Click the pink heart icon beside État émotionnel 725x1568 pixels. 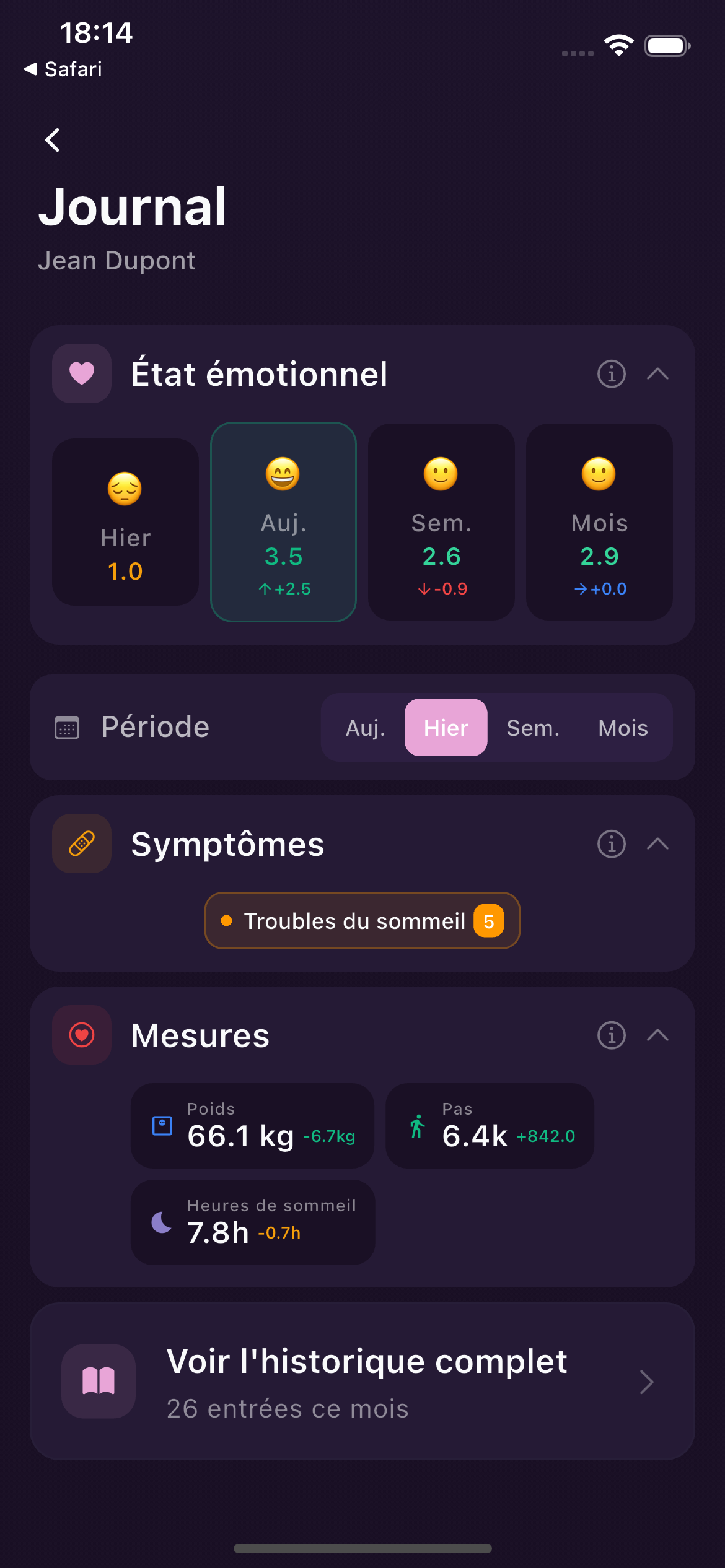click(81, 373)
